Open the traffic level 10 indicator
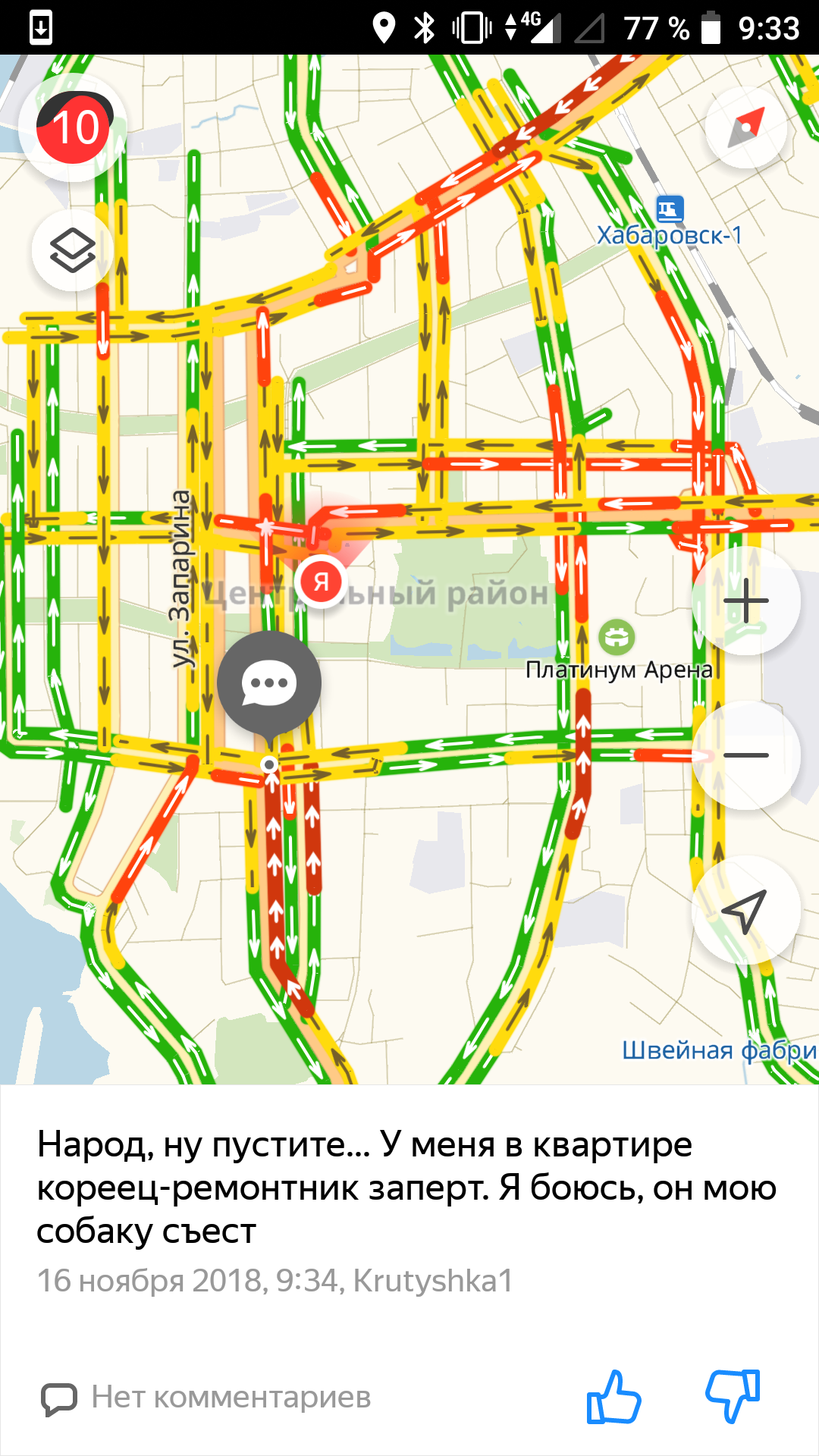Image resolution: width=819 pixels, height=1456 pixels. click(74, 127)
